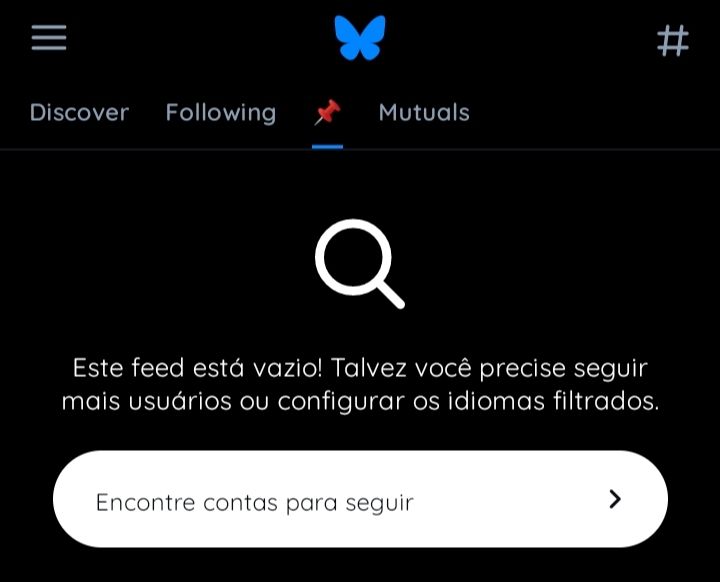Open the hamburger drawer menu
Viewport: 720px width, 582px height.
tap(48, 38)
